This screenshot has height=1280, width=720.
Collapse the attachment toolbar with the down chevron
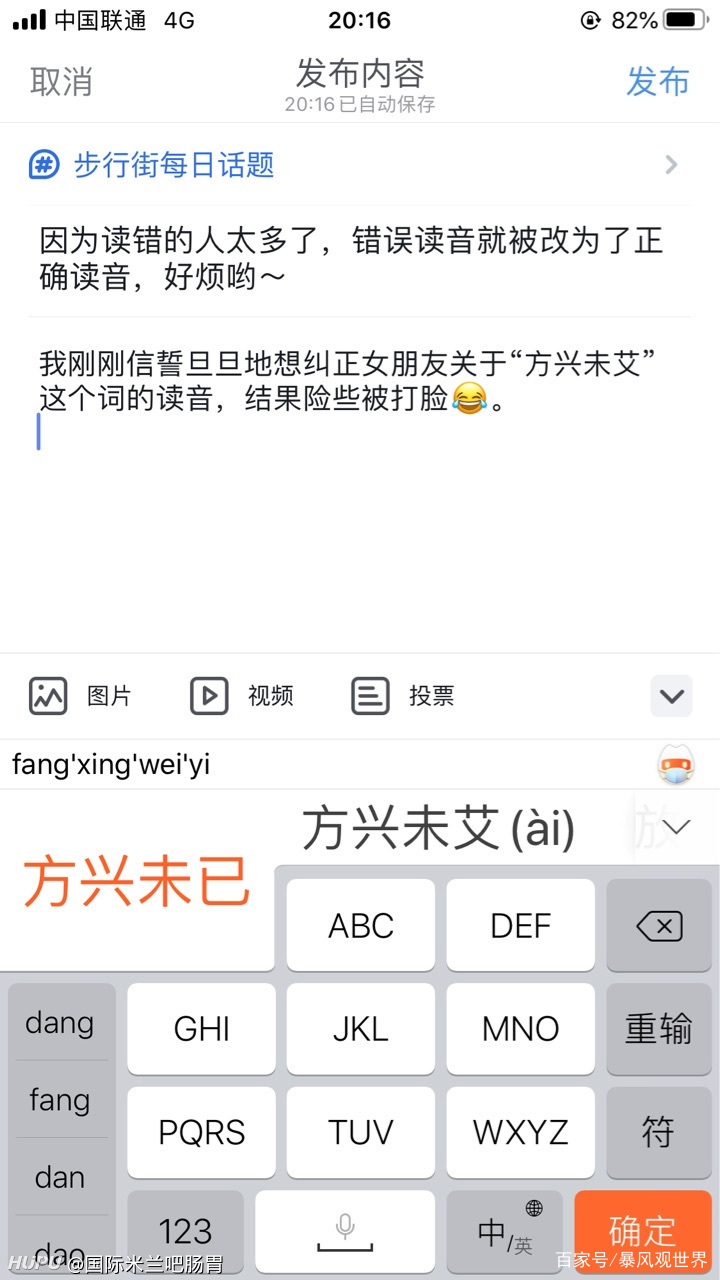click(671, 696)
